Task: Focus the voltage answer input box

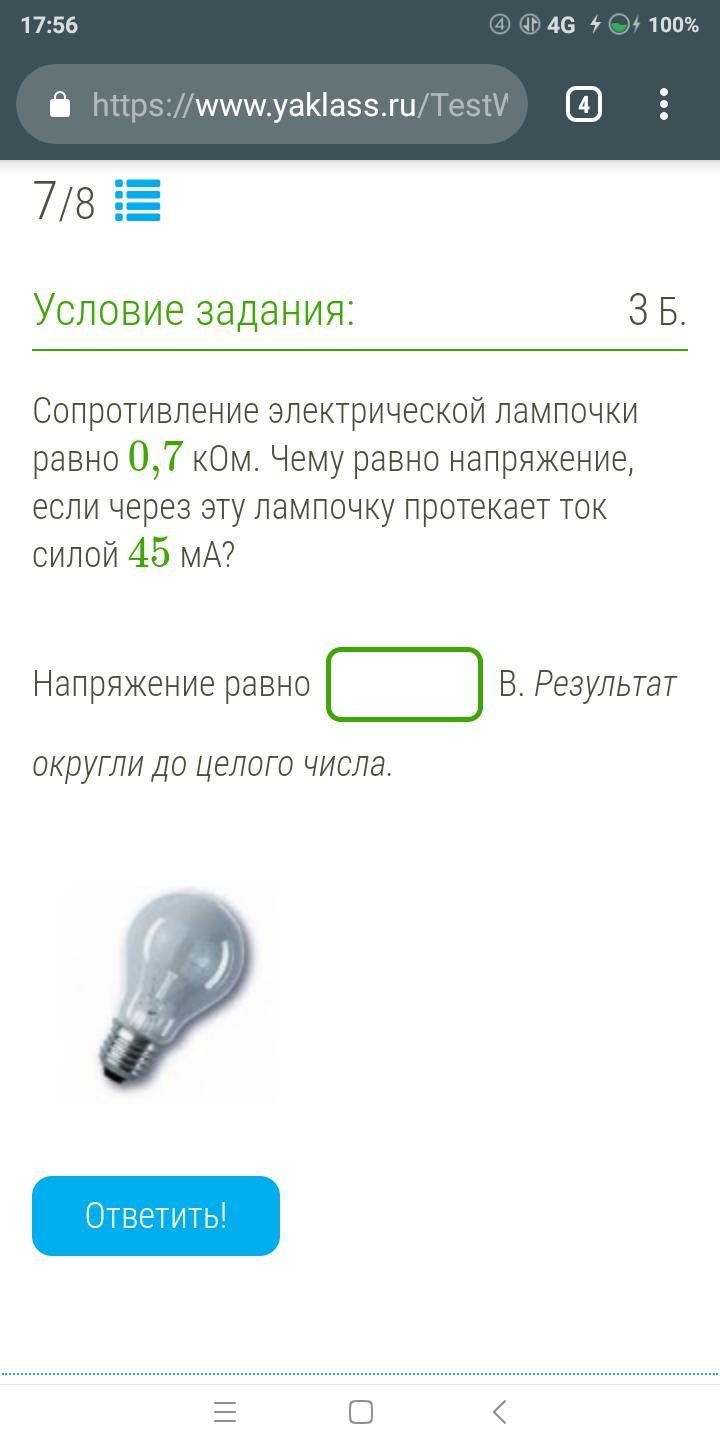Action: point(405,685)
